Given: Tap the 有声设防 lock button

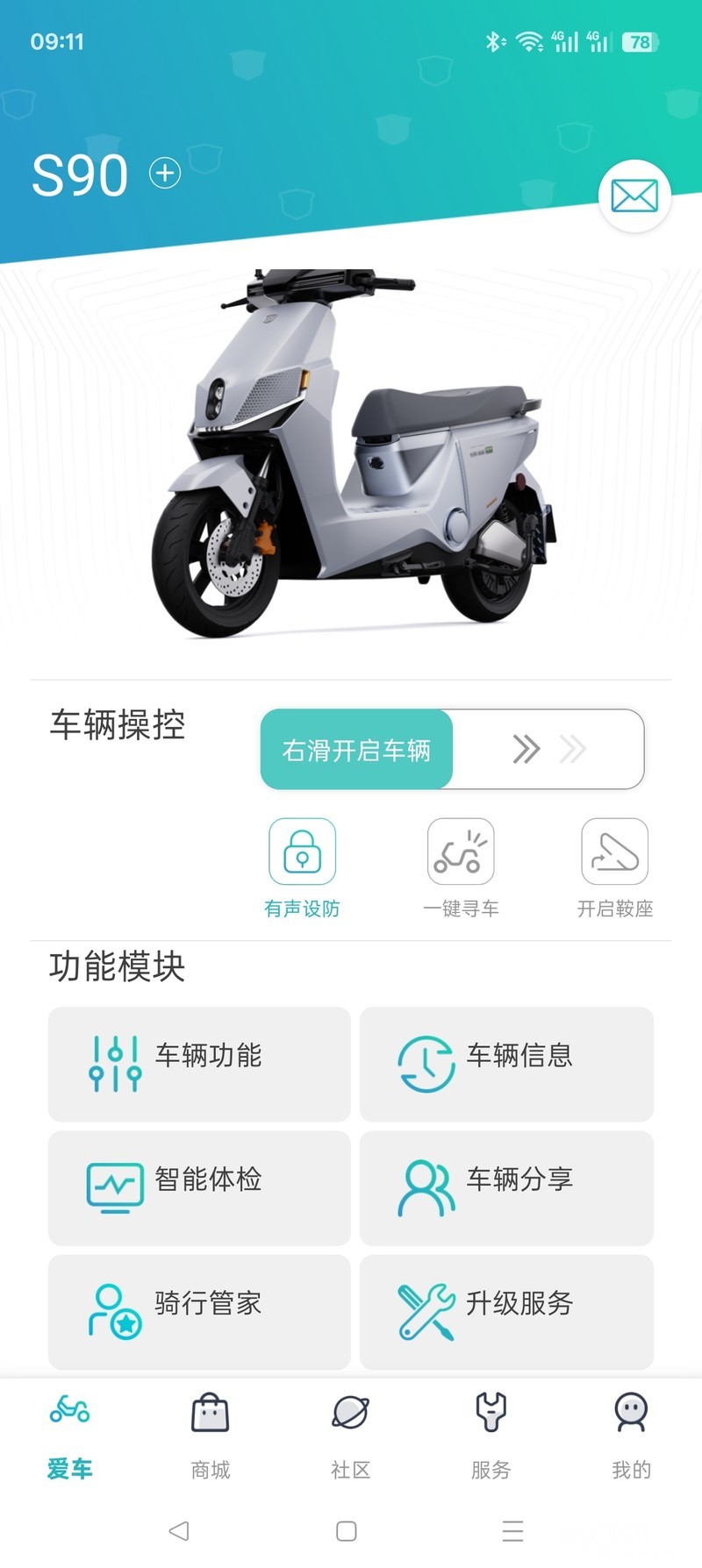Looking at the screenshot, I should (x=302, y=852).
